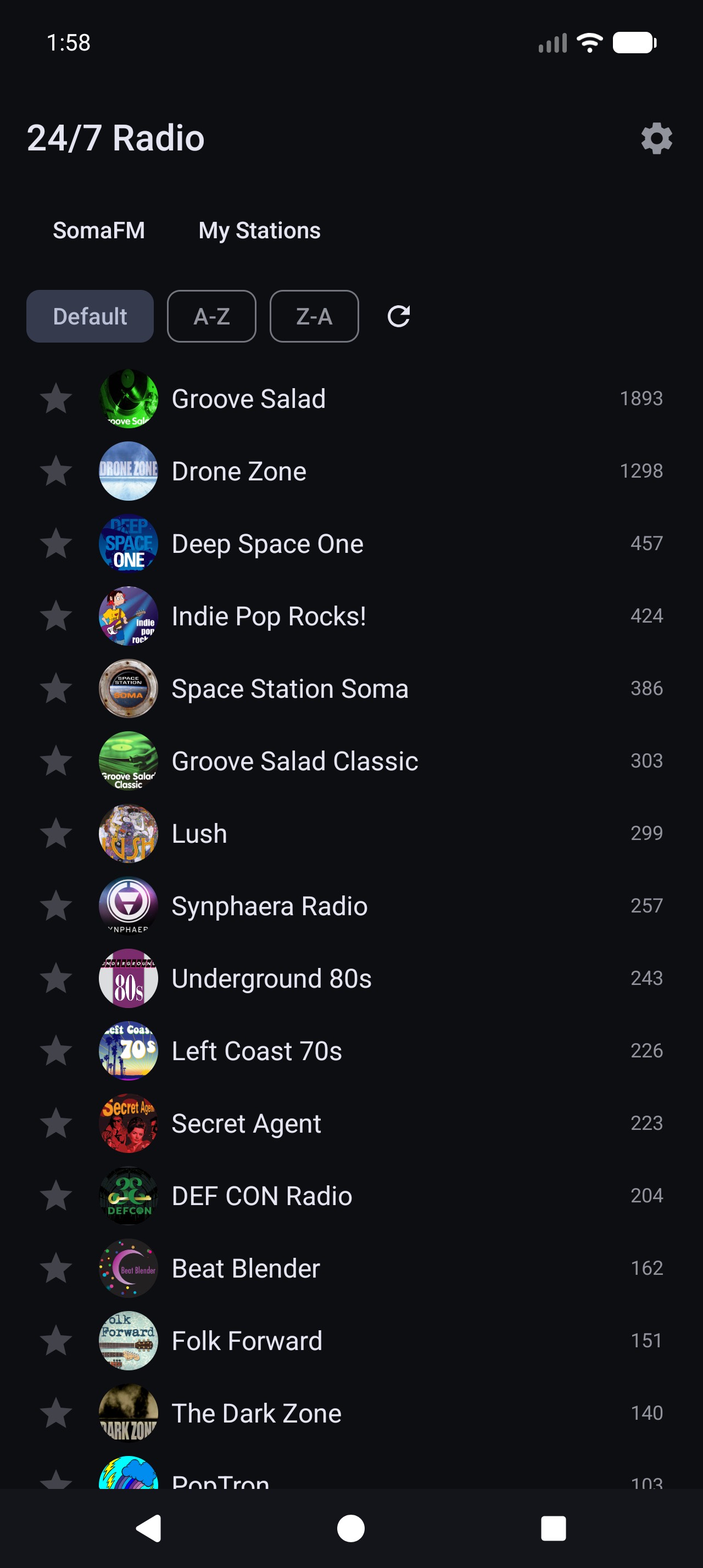The width and height of the screenshot is (703, 1568).
Task: Click the Underground 80s station logo
Action: [x=127, y=978]
